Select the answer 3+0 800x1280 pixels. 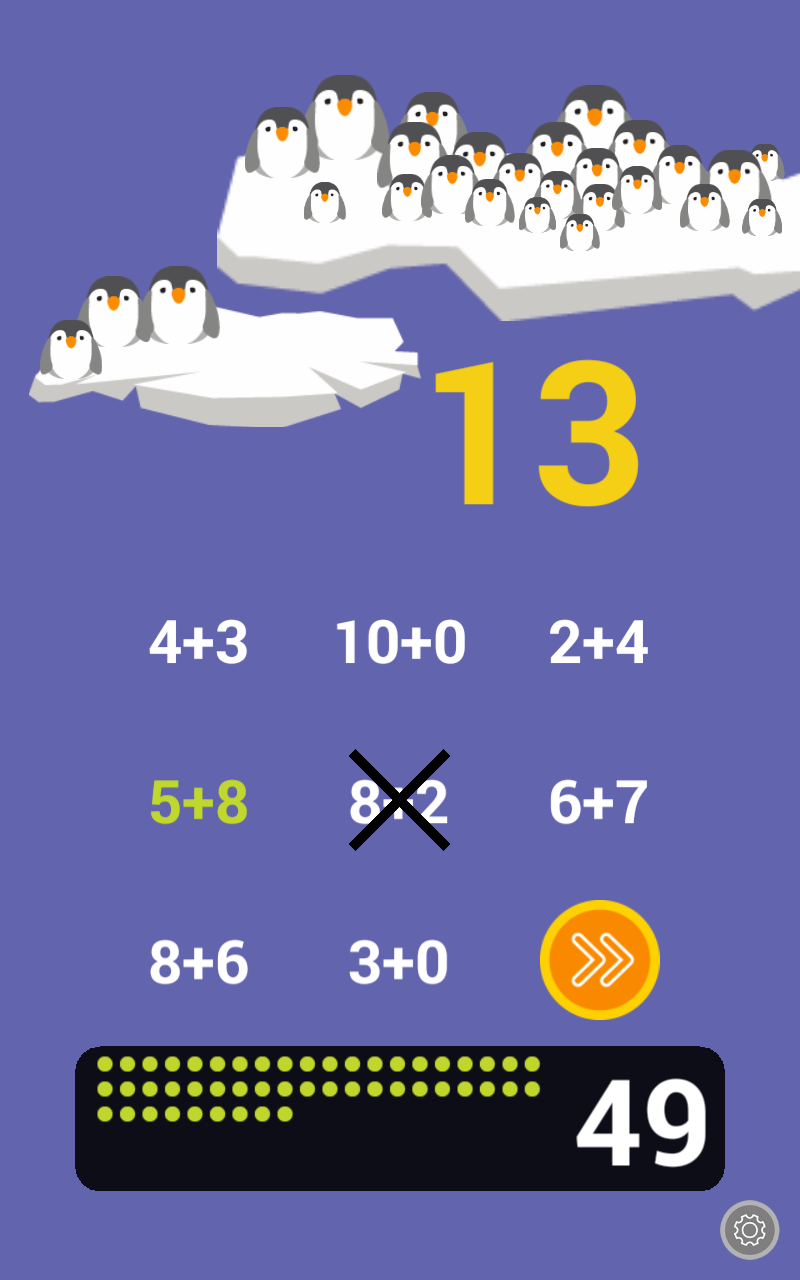[399, 960]
